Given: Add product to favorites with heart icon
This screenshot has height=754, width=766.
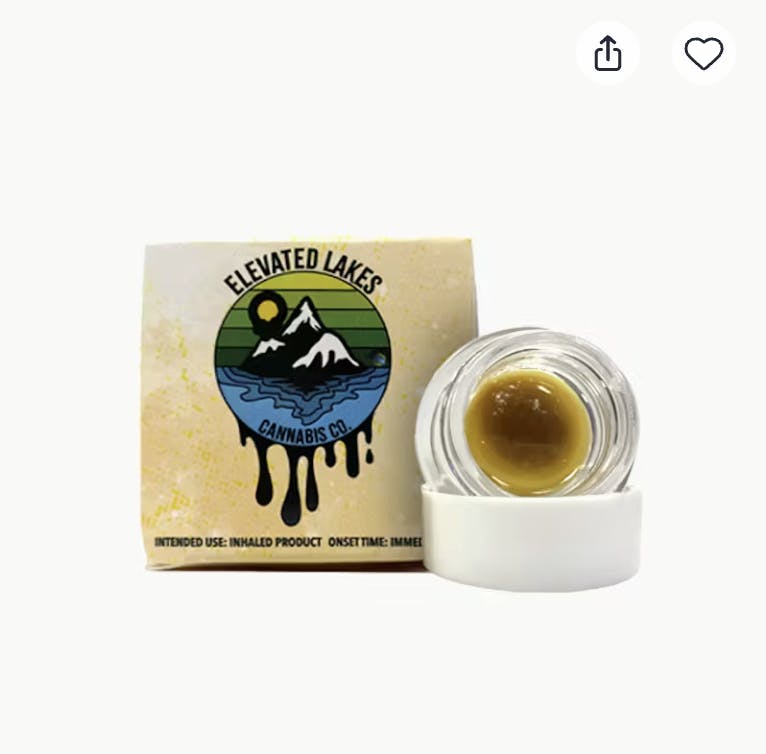Looking at the screenshot, I should tap(703, 53).
